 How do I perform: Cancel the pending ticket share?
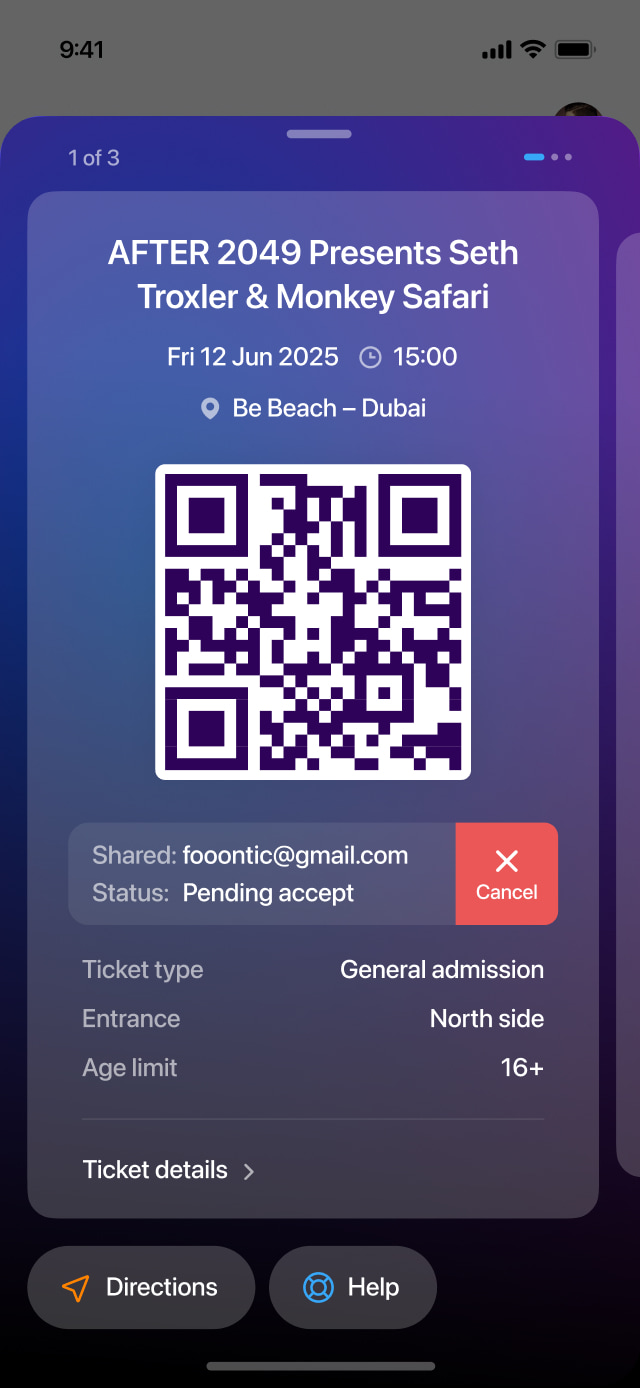pyautogui.click(x=506, y=874)
